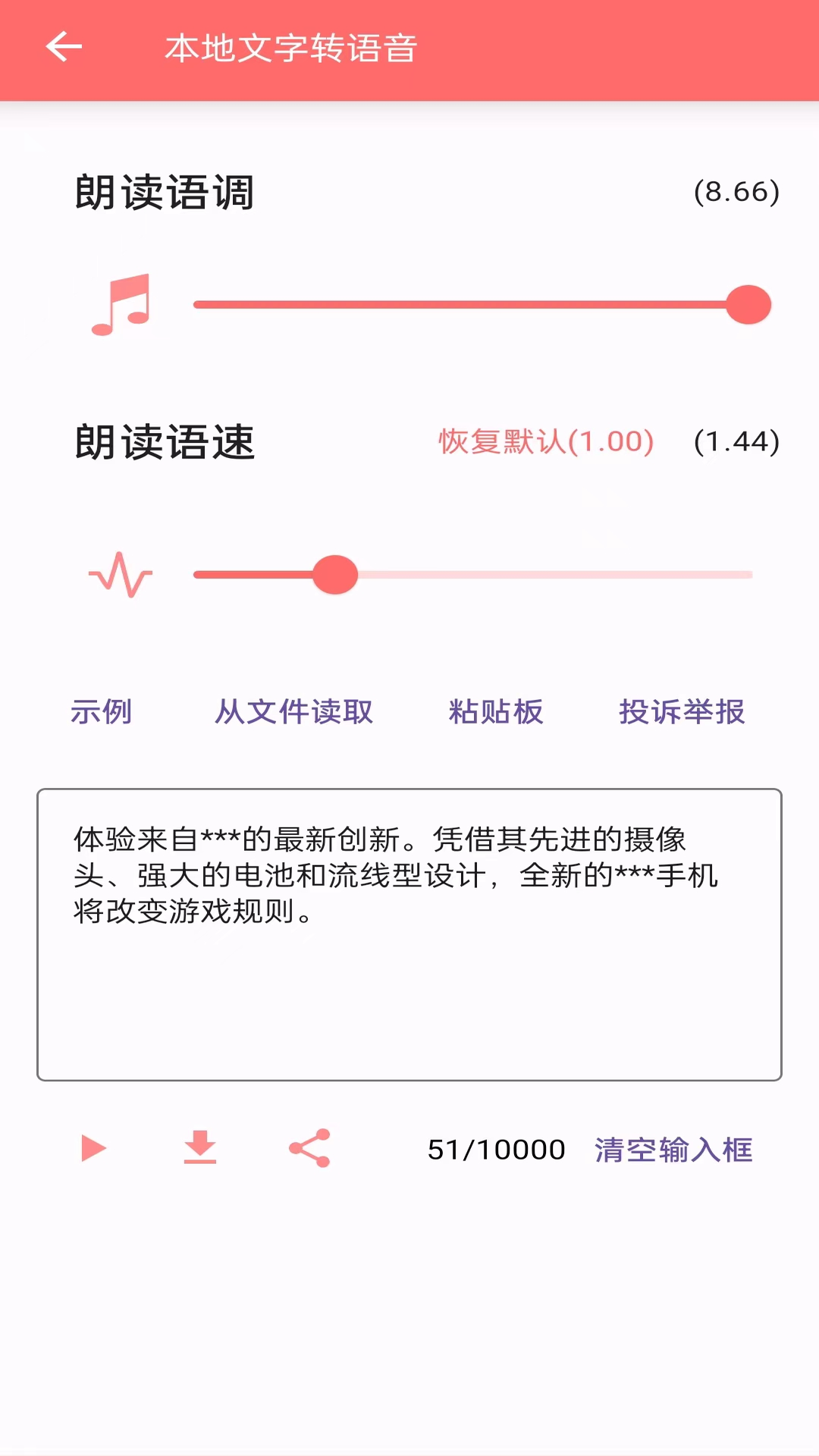Click 粘贴板 to paste clipboard text
The width and height of the screenshot is (819, 1456).
[x=495, y=712]
